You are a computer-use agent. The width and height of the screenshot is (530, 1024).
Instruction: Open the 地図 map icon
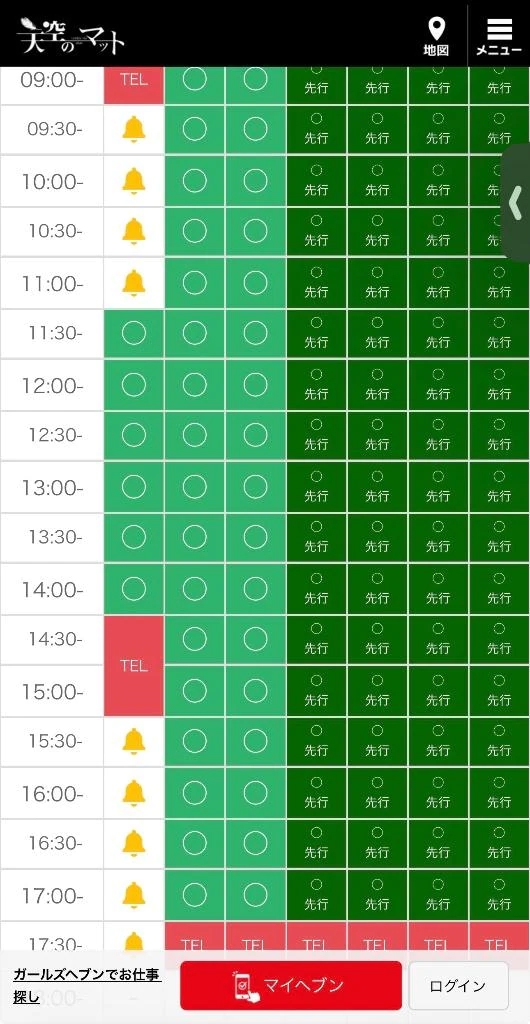[x=436, y=37]
